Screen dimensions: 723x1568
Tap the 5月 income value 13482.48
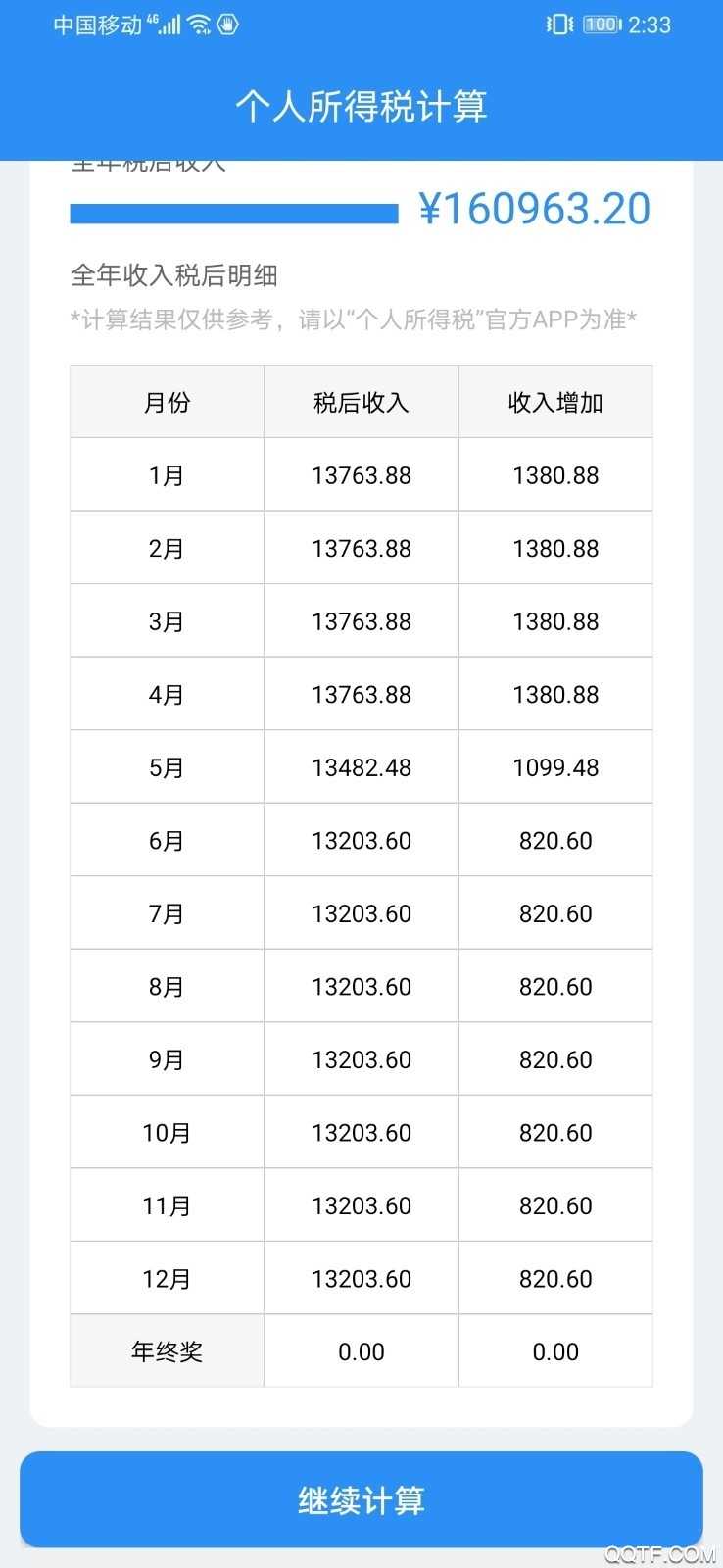(x=361, y=767)
